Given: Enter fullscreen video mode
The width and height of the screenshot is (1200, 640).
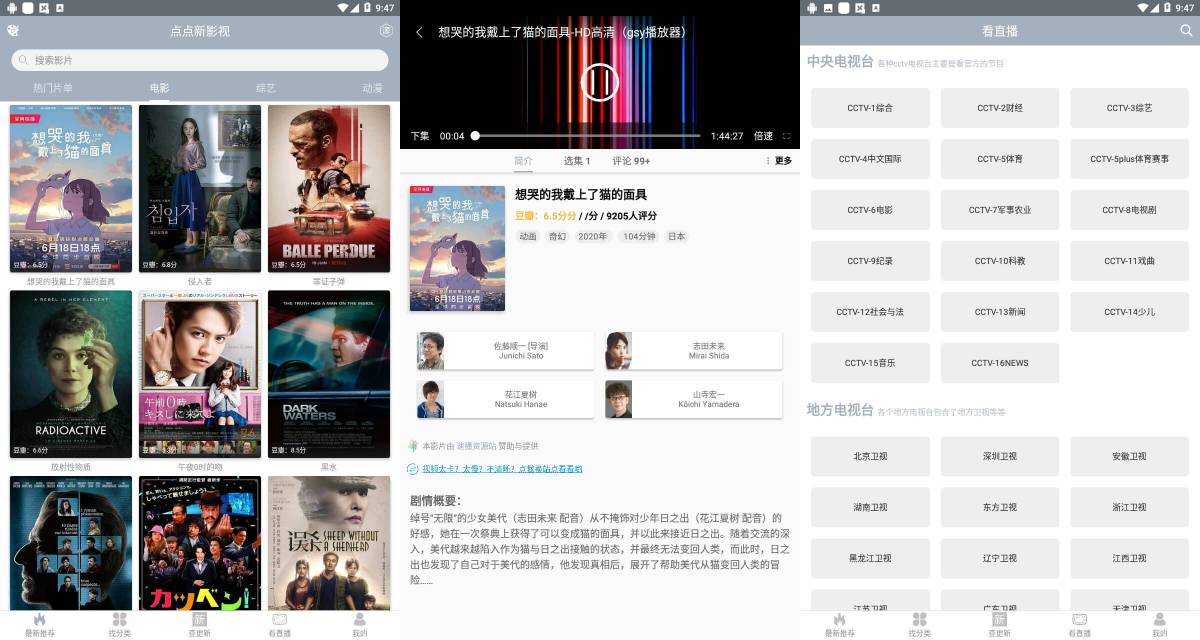Looking at the screenshot, I should pos(787,136).
